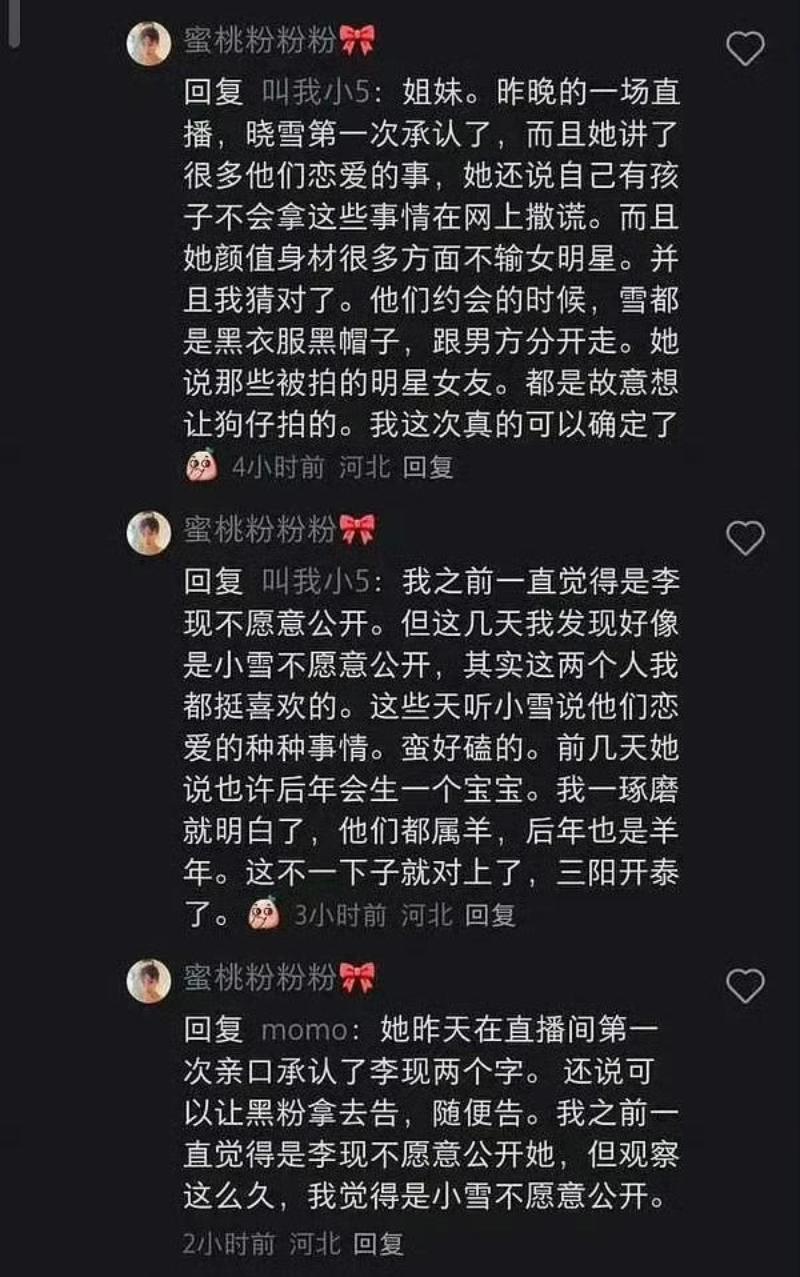Open 蜜桃粉粉粉's avatar on the first comment
The height and width of the screenshot is (1277, 800).
point(149,43)
